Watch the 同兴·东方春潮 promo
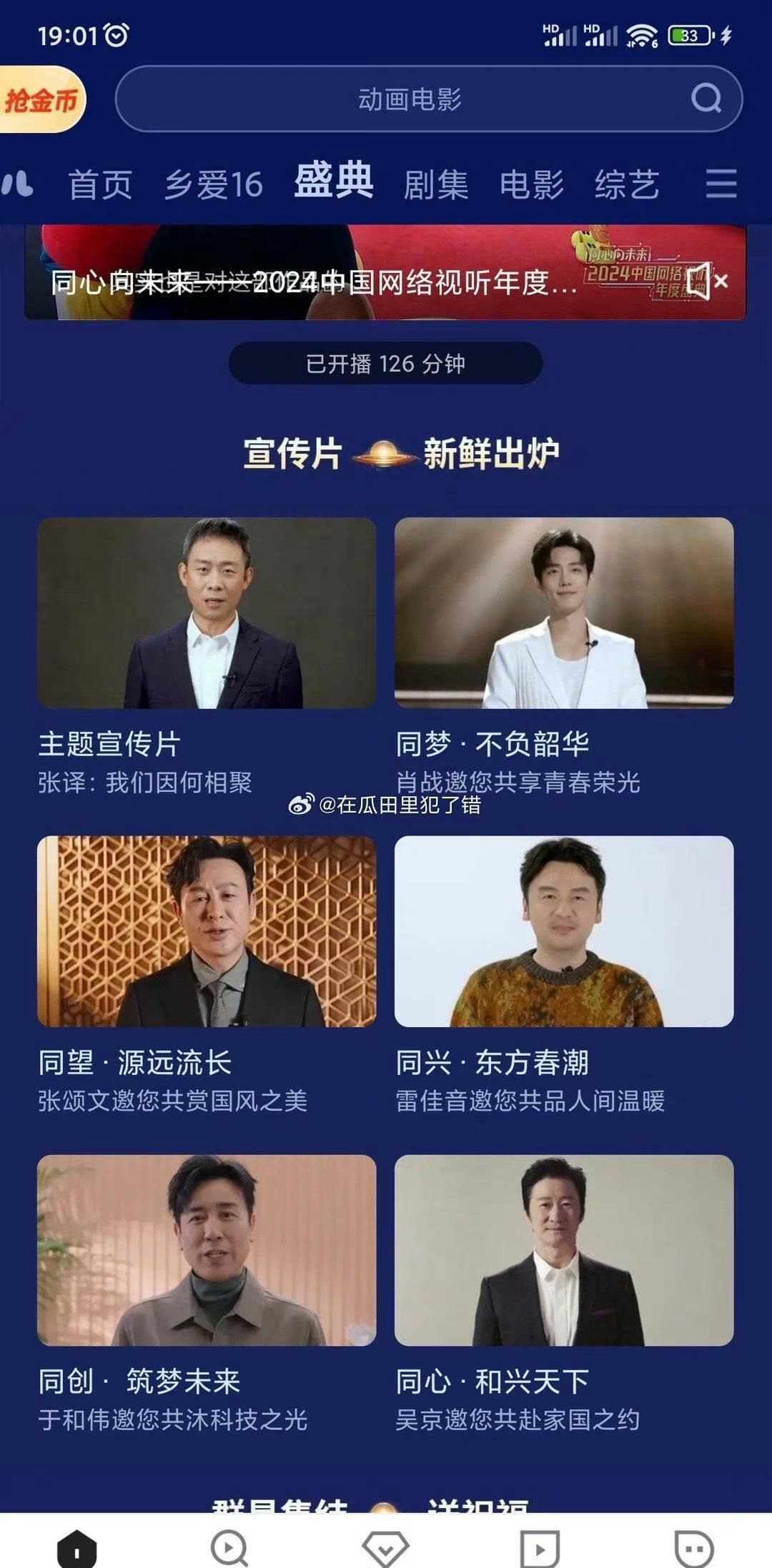This screenshot has width=772, height=1568. [x=564, y=931]
